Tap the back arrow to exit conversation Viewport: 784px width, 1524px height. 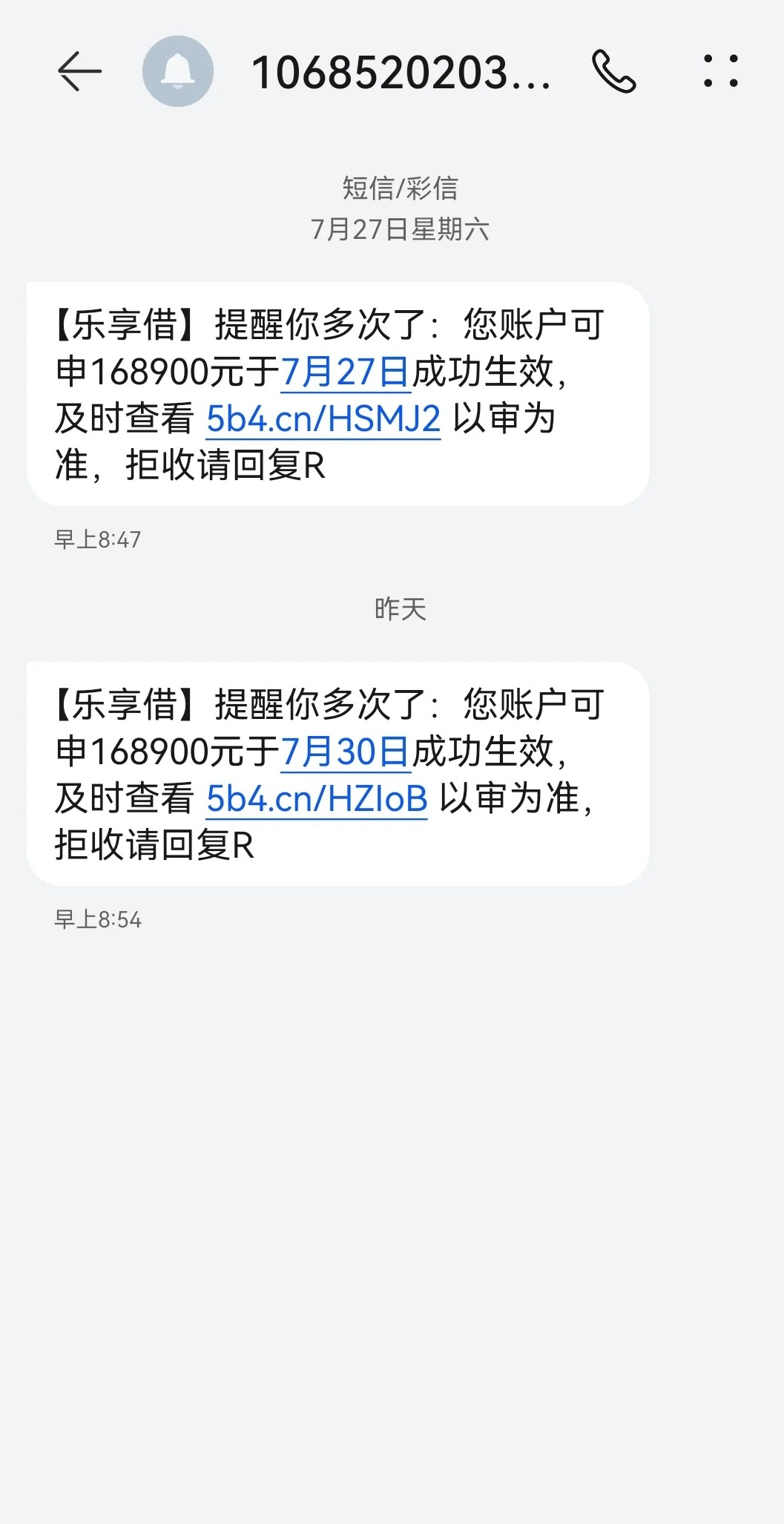tap(82, 72)
